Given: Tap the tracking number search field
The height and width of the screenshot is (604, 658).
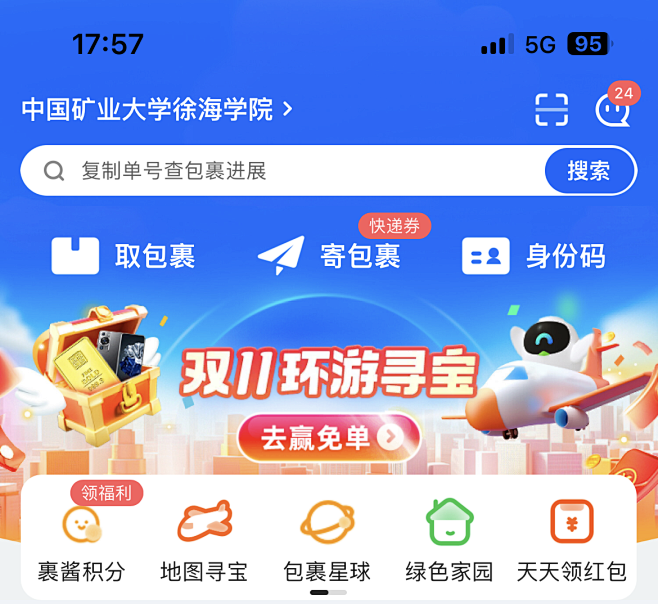Looking at the screenshot, I should (x=290, y=171).
